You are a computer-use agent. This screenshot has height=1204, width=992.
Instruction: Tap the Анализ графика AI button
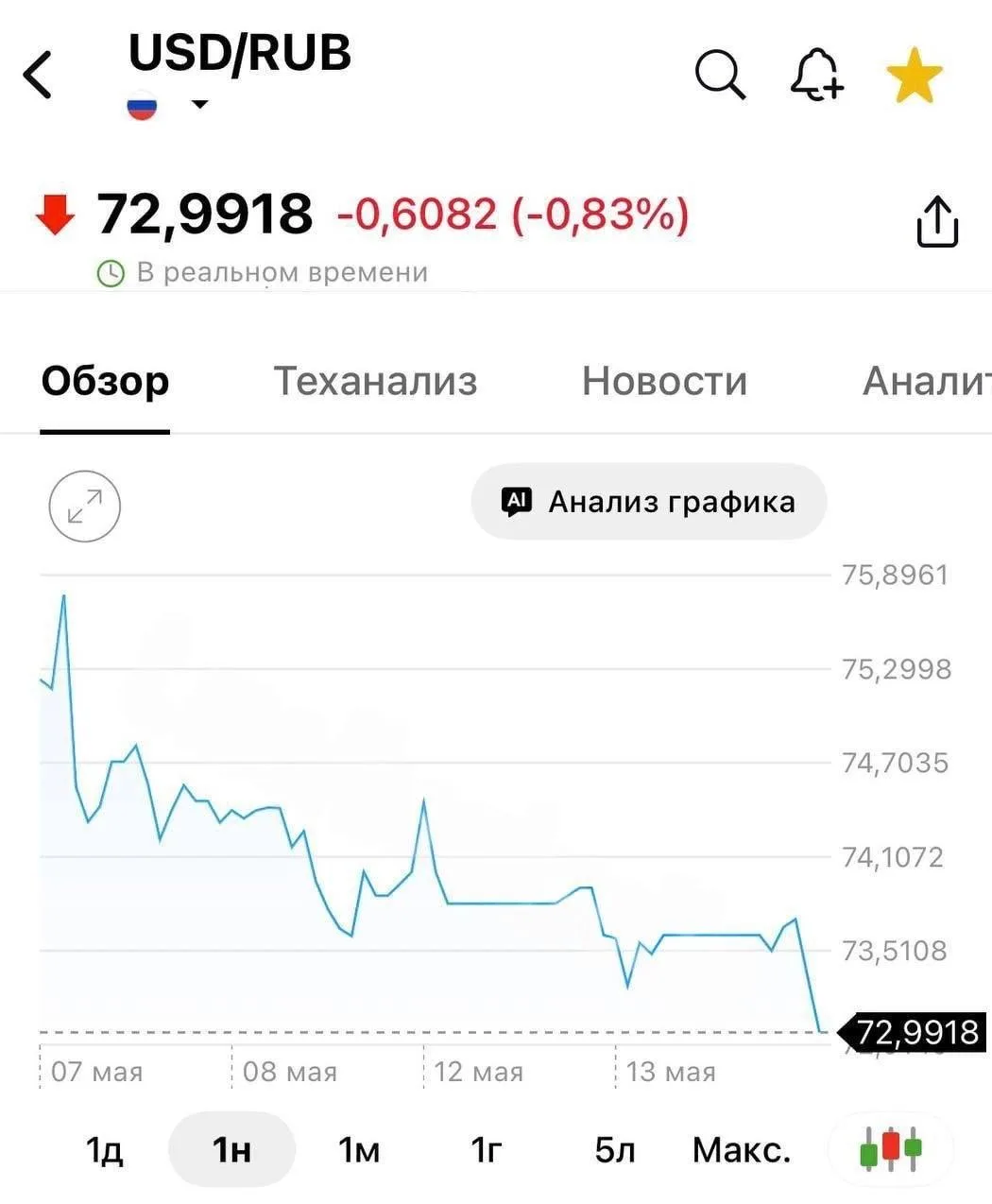[649, 501]
